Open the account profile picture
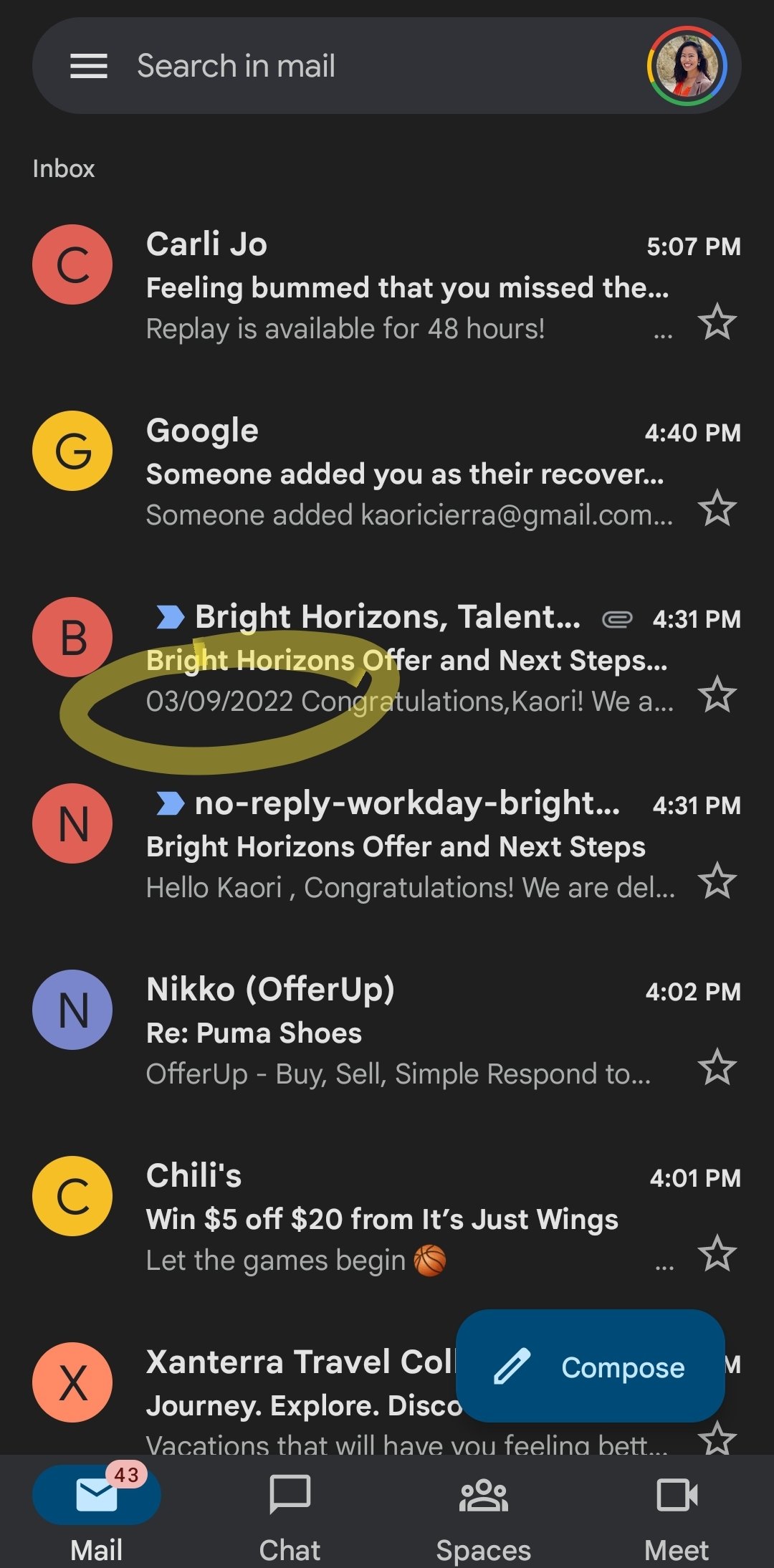The height and width of the screenshot is (1568, 774). 687,66
